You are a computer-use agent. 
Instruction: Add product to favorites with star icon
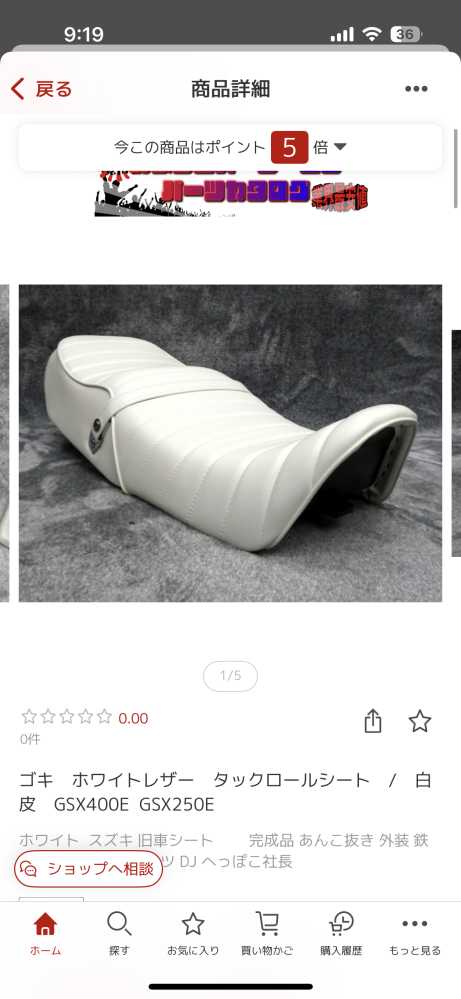tap(420, 722)
